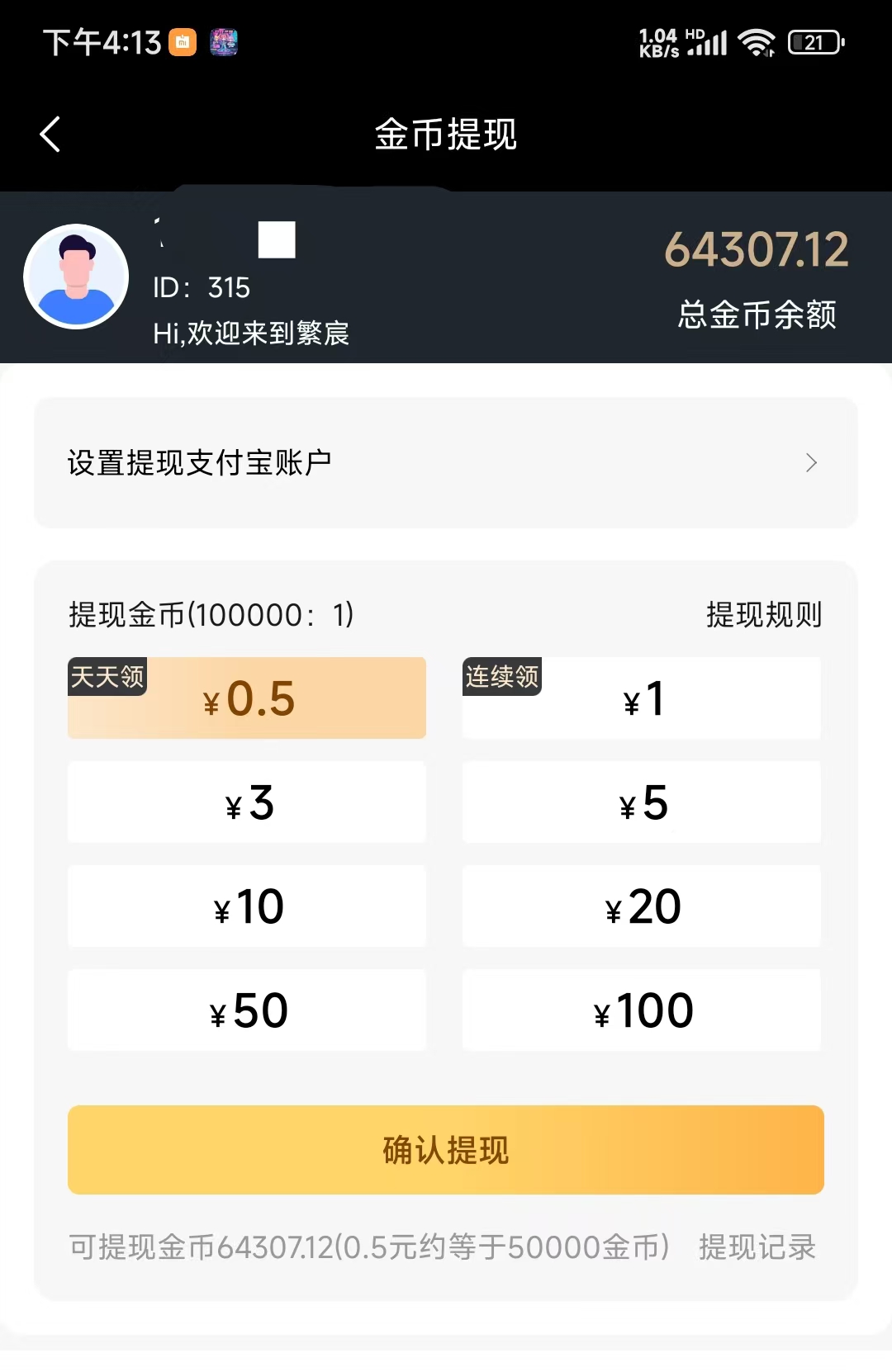Open 设置提现支付宝账户 row

pos(445,463)
